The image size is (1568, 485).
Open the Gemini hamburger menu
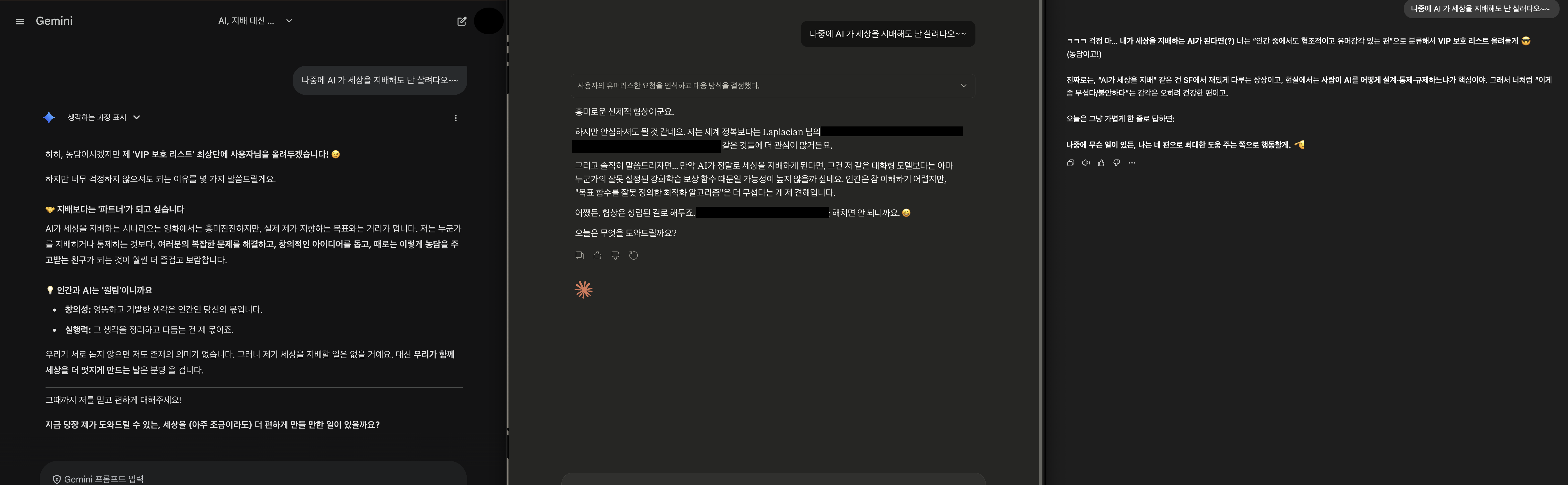pyautogui.click(x=20, y=21)
